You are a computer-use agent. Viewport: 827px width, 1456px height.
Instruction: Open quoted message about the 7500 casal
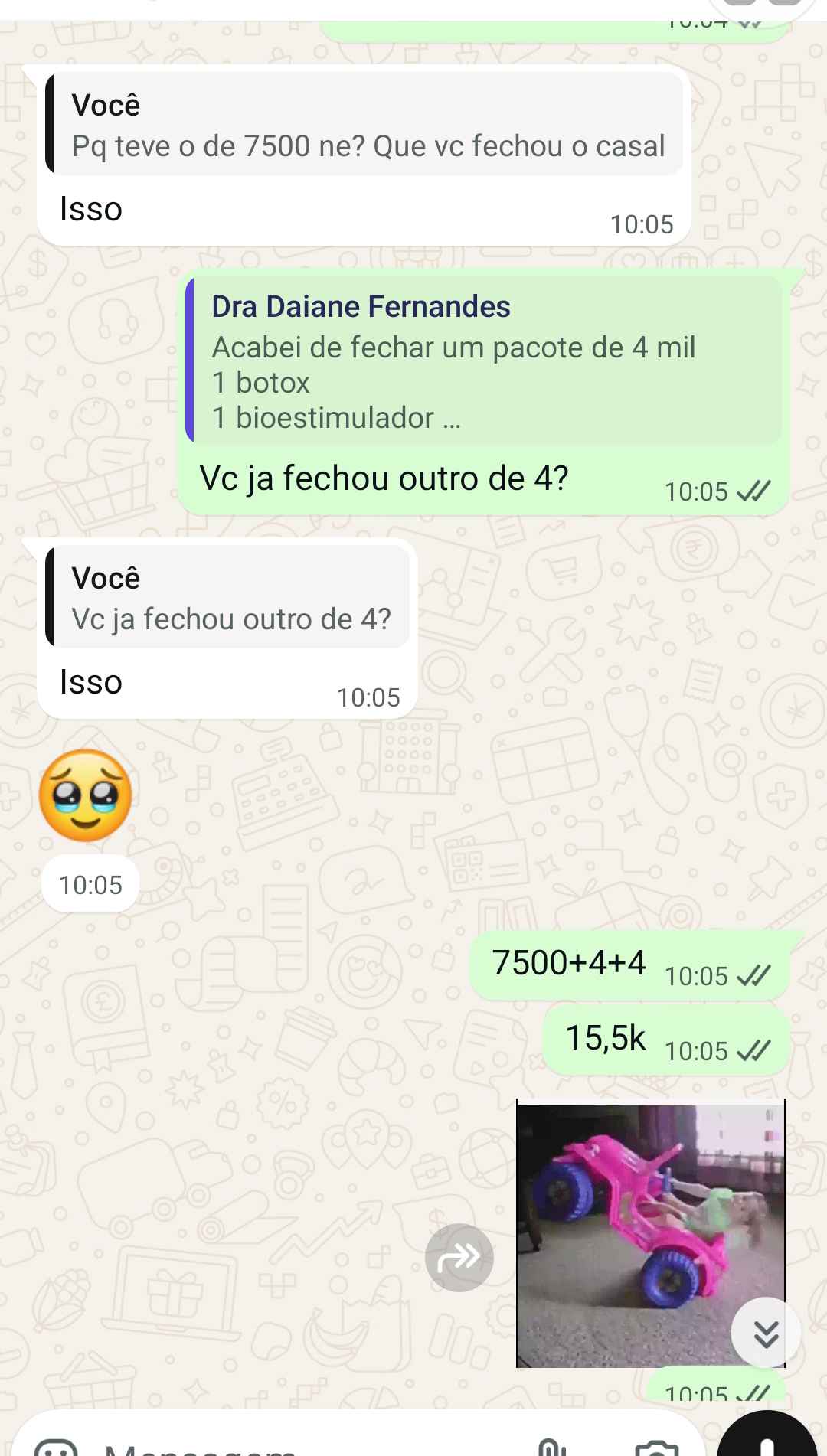coord(364,124)
